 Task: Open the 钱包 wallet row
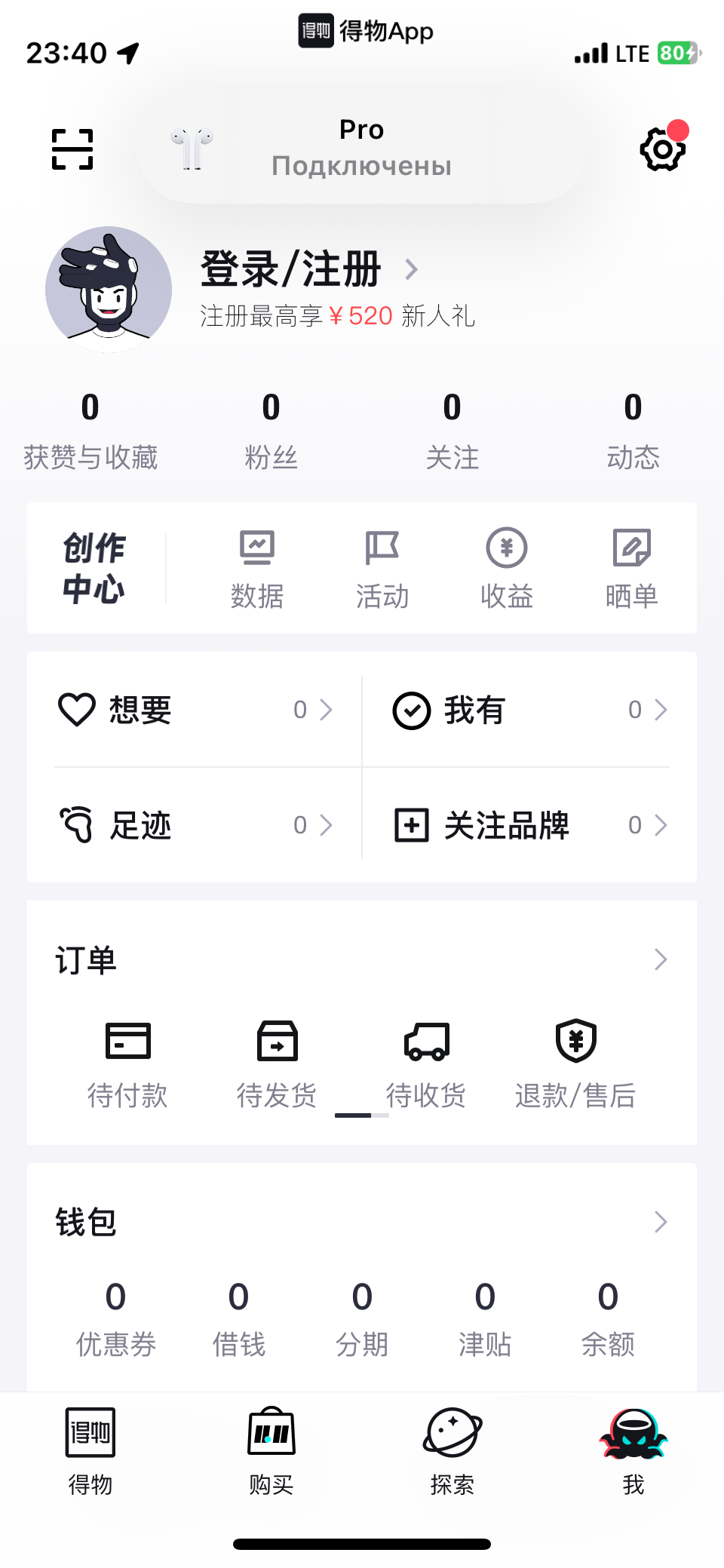click(x=362, y=1222)
